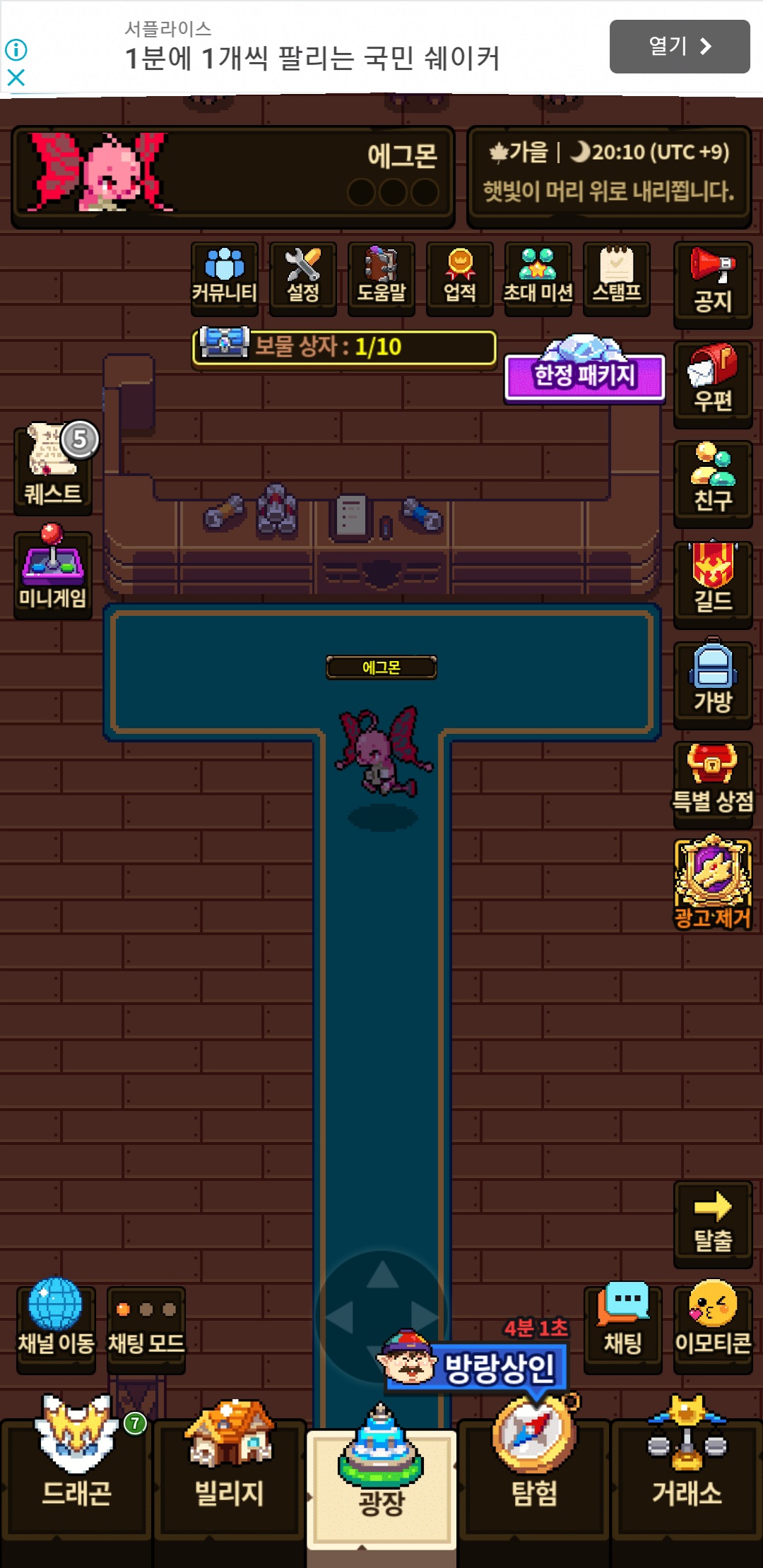Launch the 미니게임 minigame menu
The height and width of the screenshot is (1568, 763).
(x=53, y=572)
